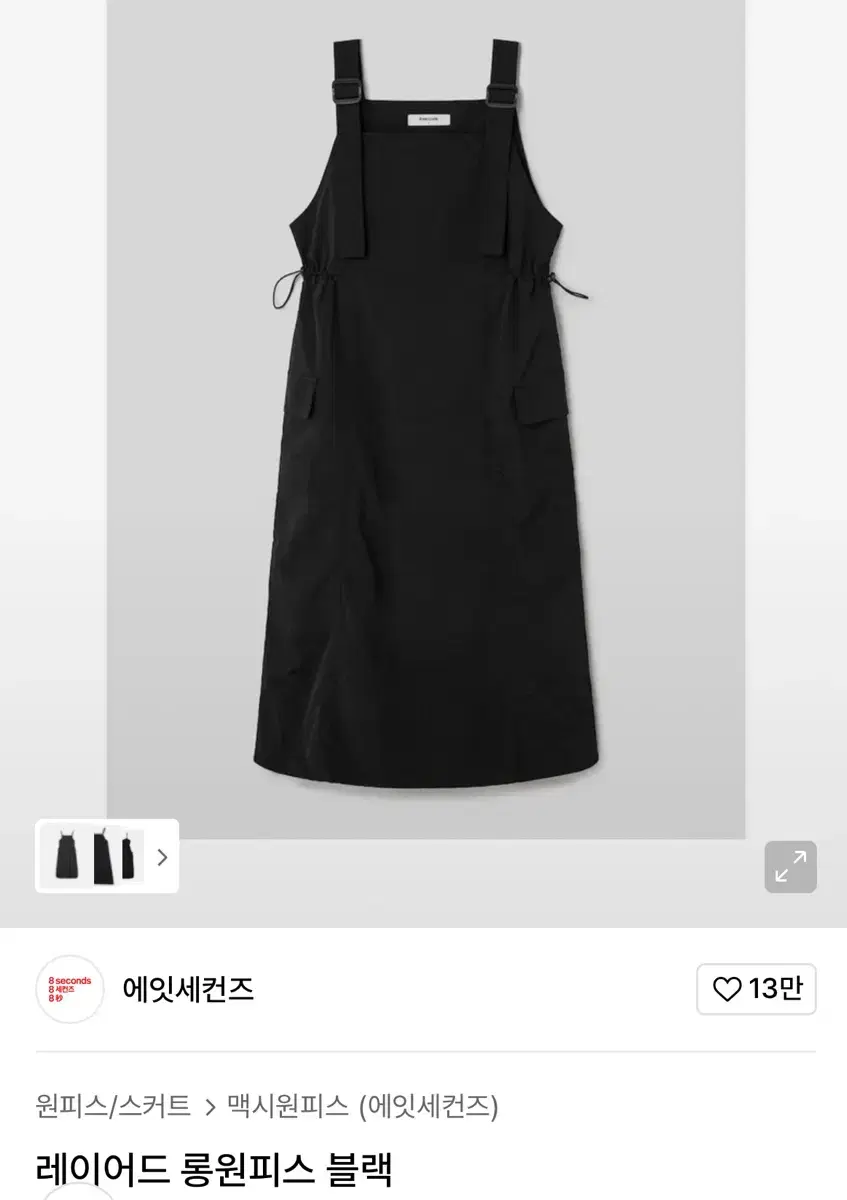This screenshot has height=1200, width=847.
Task: Expand the image gallery with the right arrow
Action: tap(160, 857)
